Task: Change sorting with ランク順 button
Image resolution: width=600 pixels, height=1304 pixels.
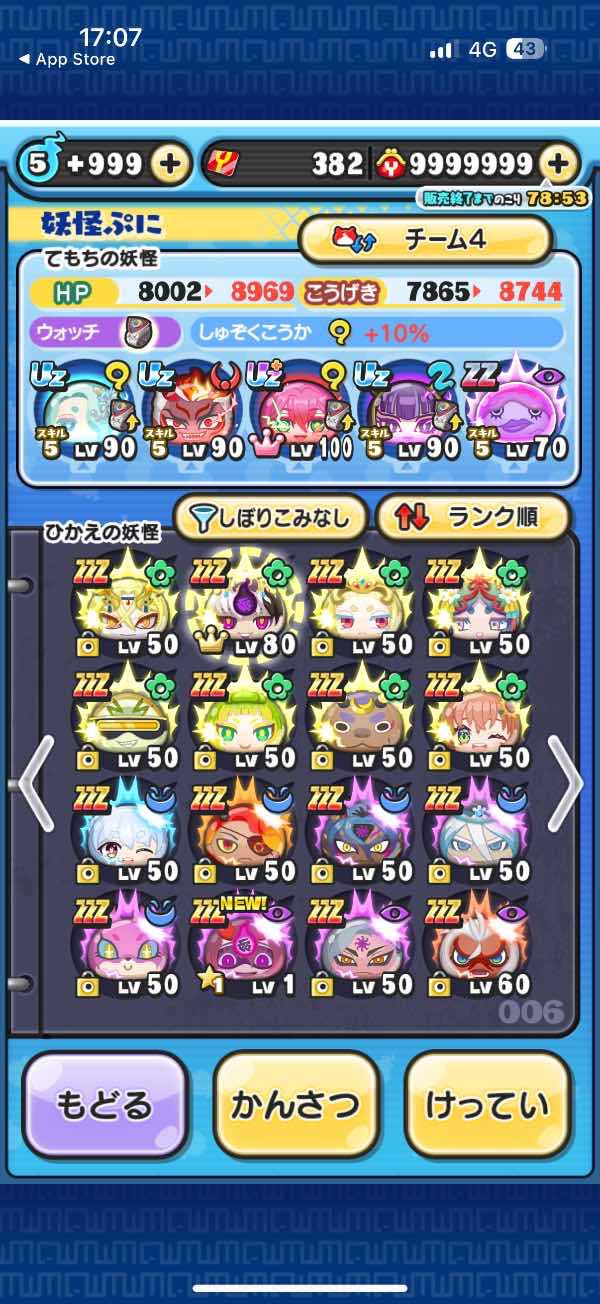Action: 472,517
